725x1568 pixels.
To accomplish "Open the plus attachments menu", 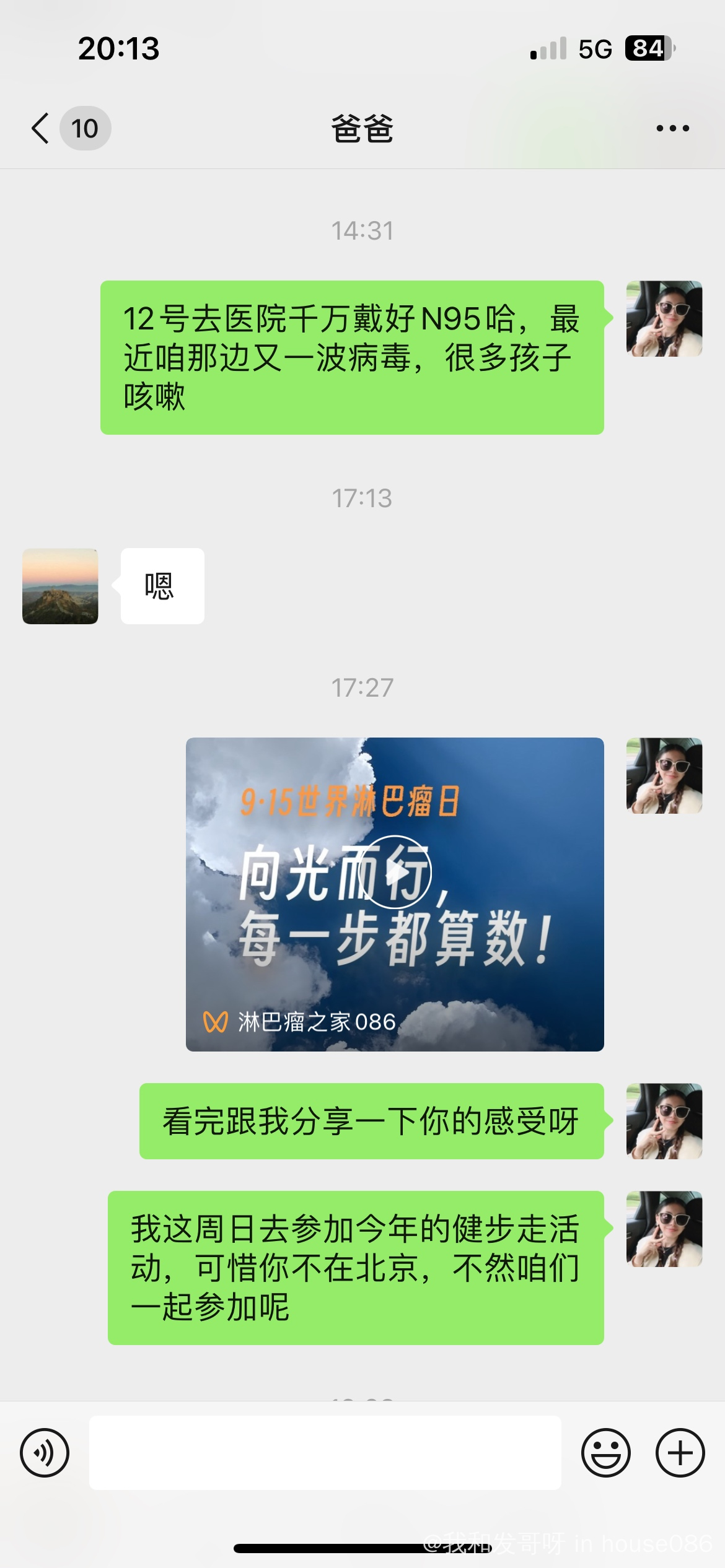I will tap(680, 1452).
